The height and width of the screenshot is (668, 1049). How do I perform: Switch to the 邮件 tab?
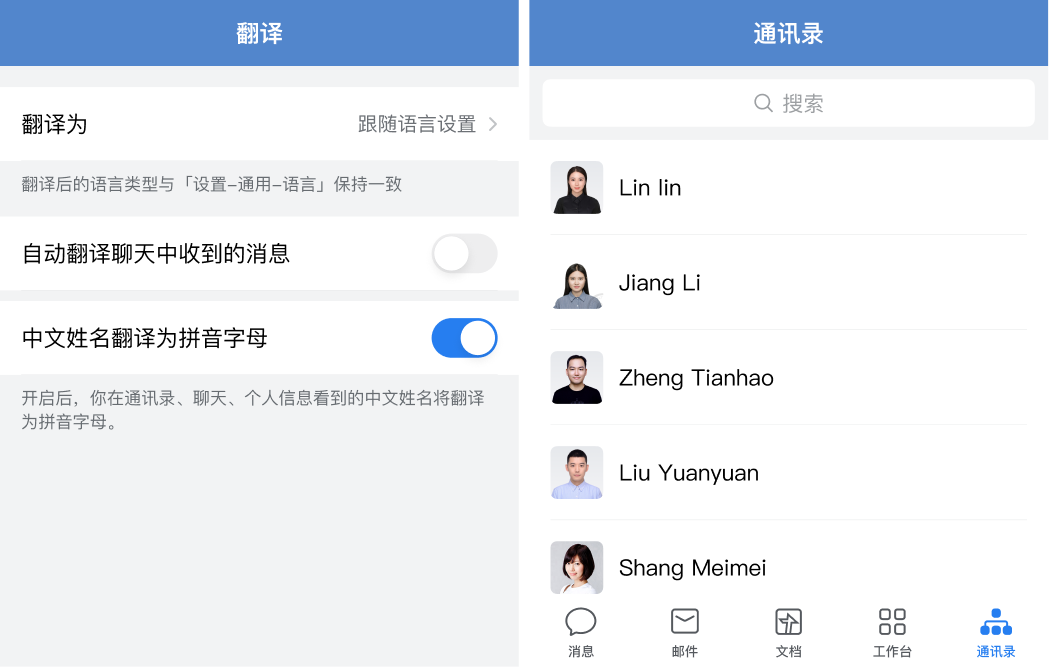tap(685, 632)
